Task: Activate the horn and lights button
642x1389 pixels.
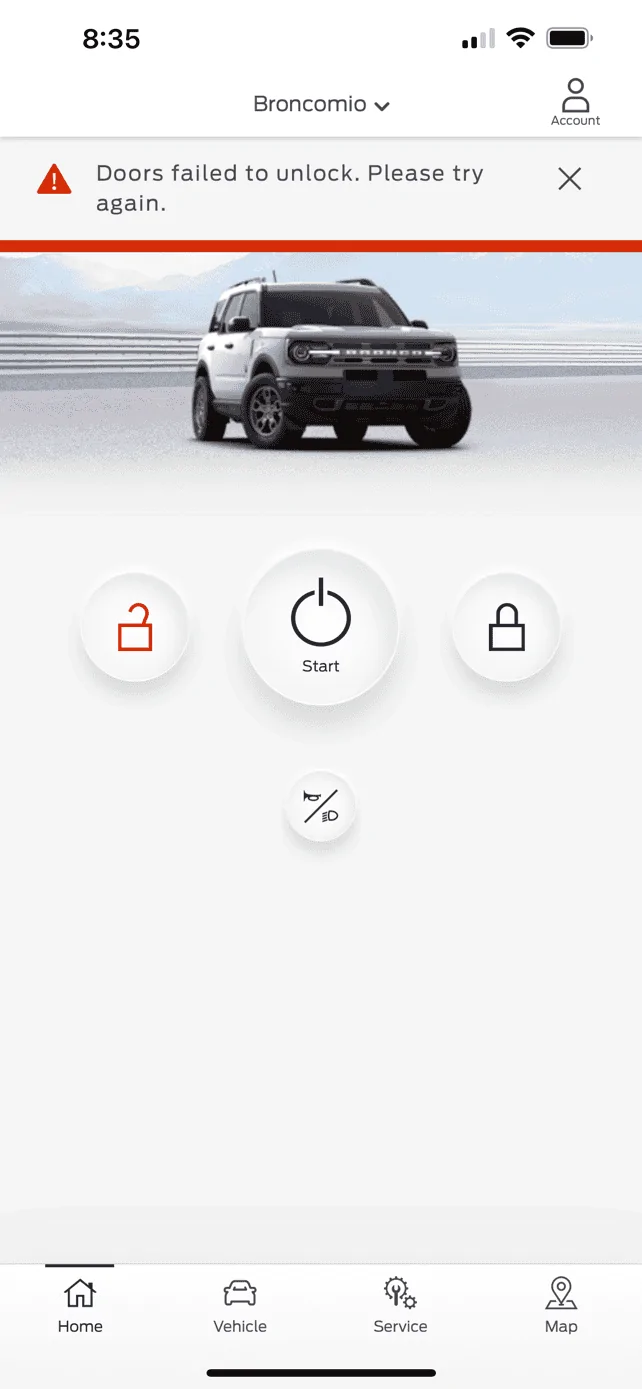Action: pyautogui.click(x=321, y=806)
